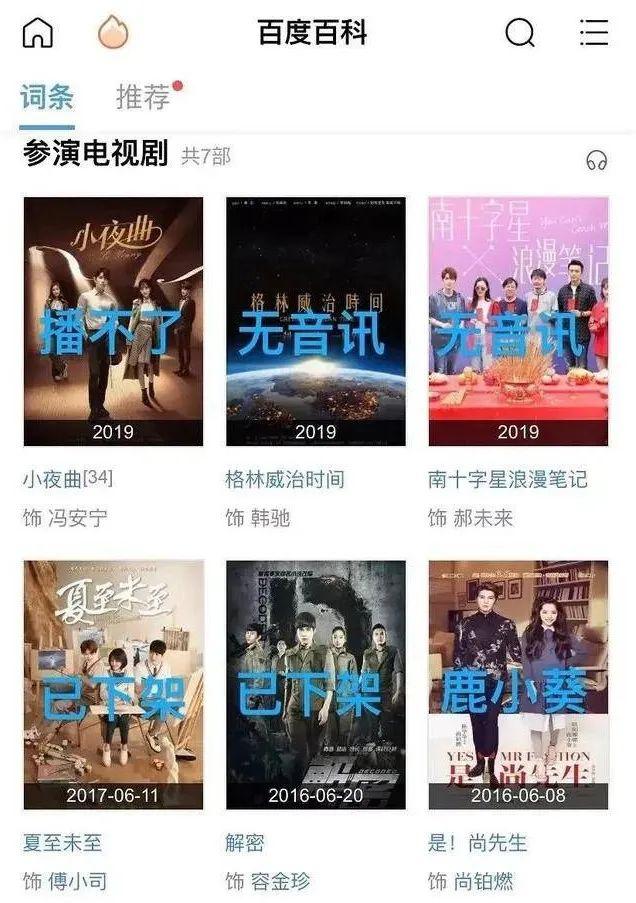Open the search magnifier
The height and width of the screenshot is (903, 636).
pyautogui.click(x=520, y=33)
